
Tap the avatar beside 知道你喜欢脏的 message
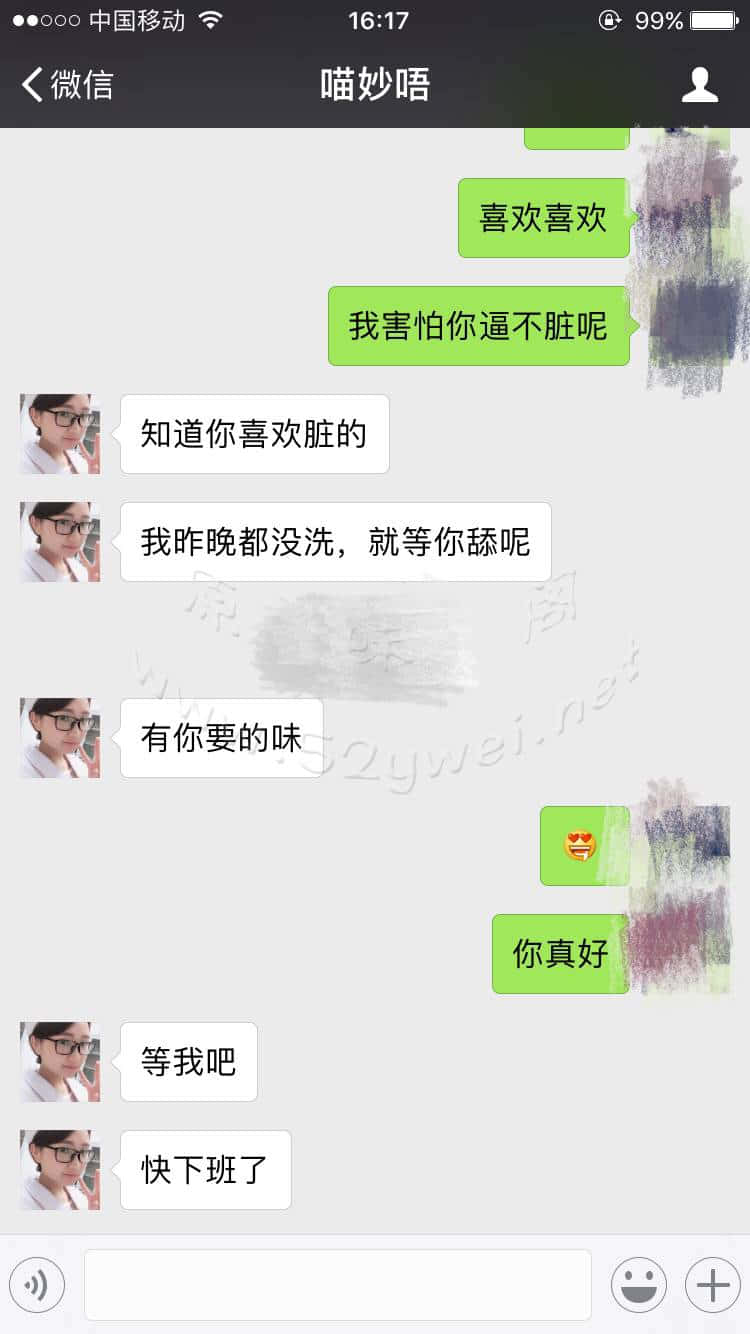[x=60, y=434]
